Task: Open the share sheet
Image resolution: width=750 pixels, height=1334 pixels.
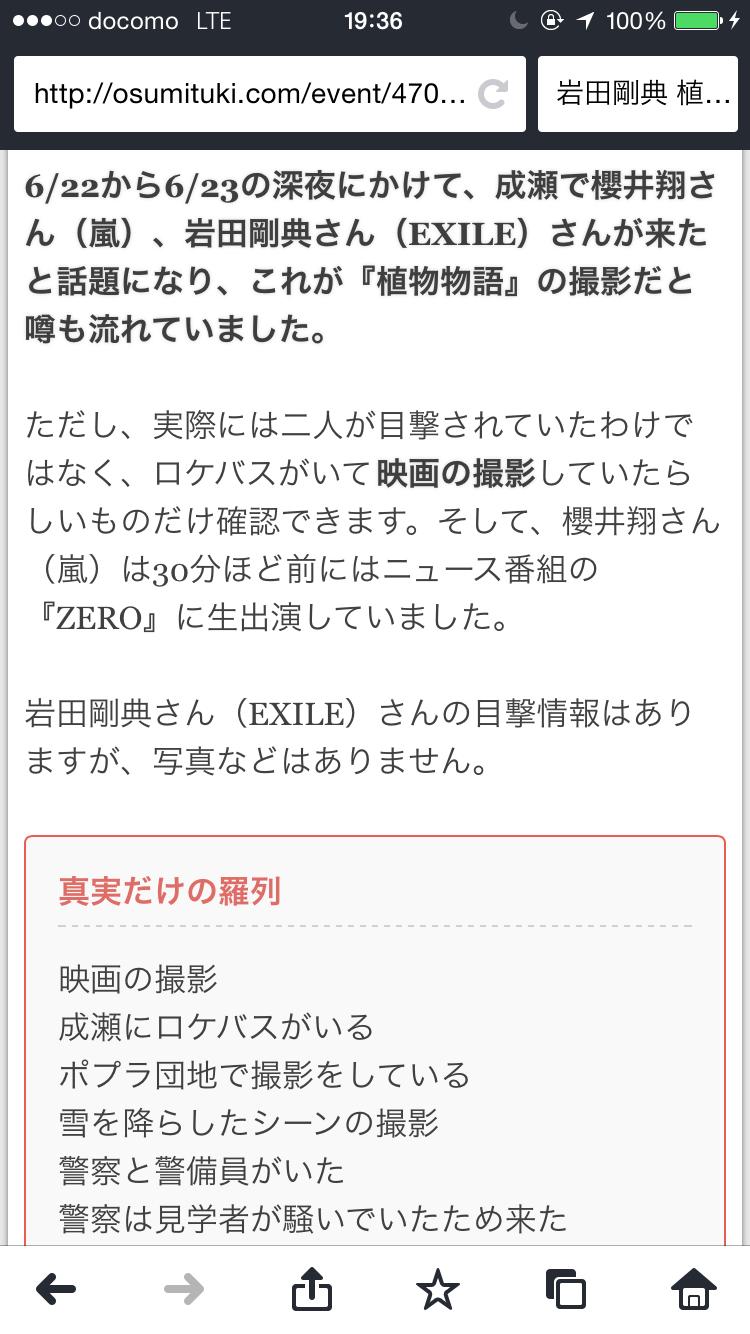Action: pos(311,1290)
